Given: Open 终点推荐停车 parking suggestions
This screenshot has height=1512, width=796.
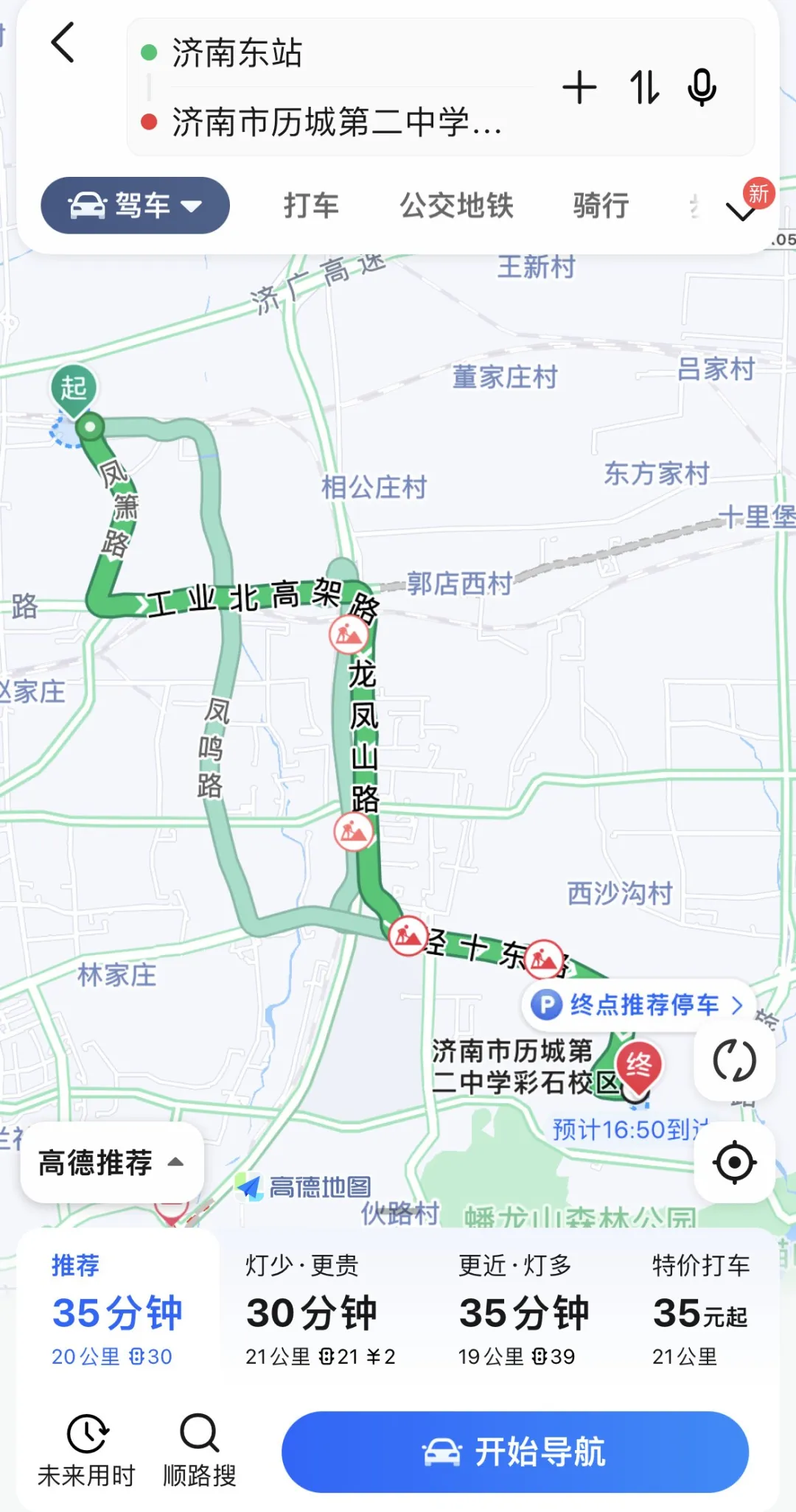Looking at the screenshot, I should coord(638,1004).
